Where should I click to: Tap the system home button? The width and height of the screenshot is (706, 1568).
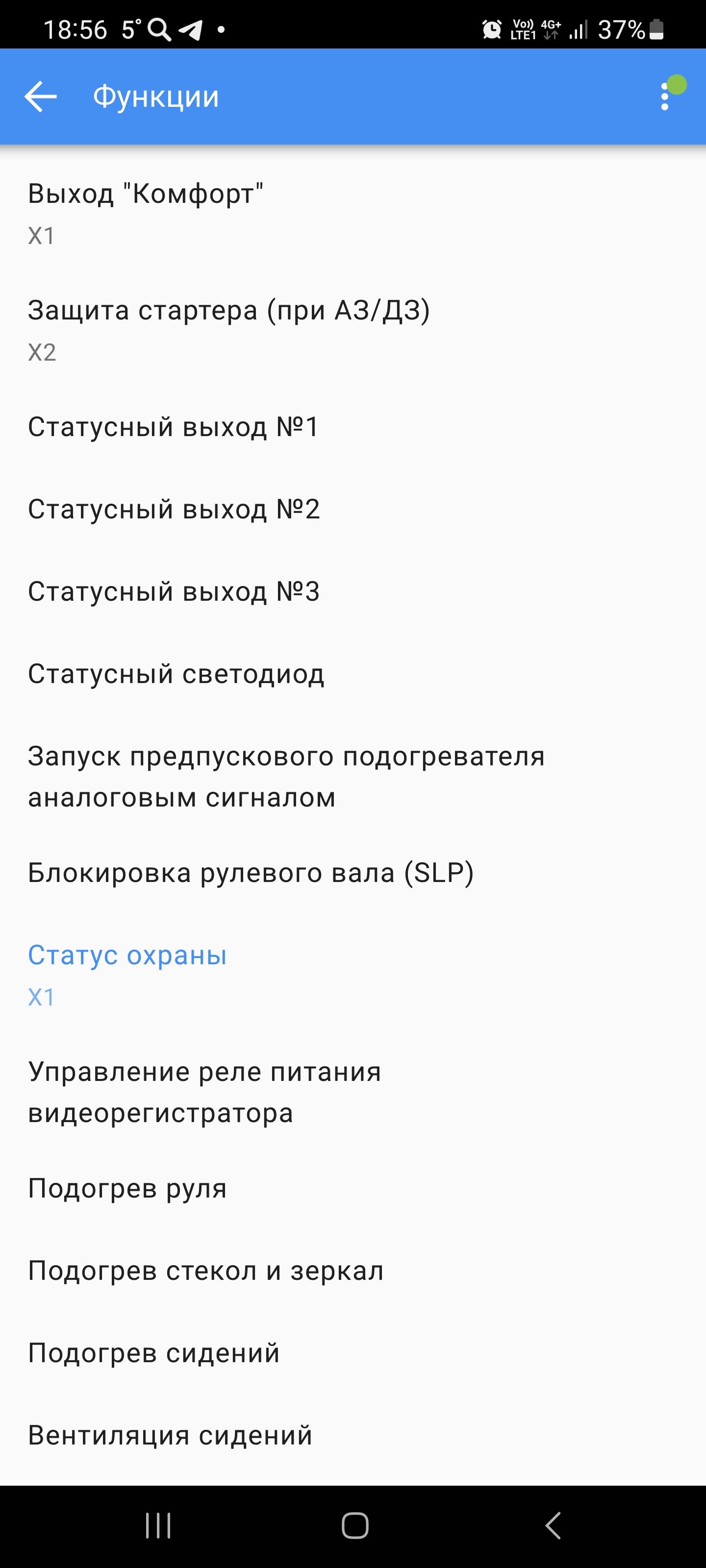pyautogui.click(x=354, y=1525)
